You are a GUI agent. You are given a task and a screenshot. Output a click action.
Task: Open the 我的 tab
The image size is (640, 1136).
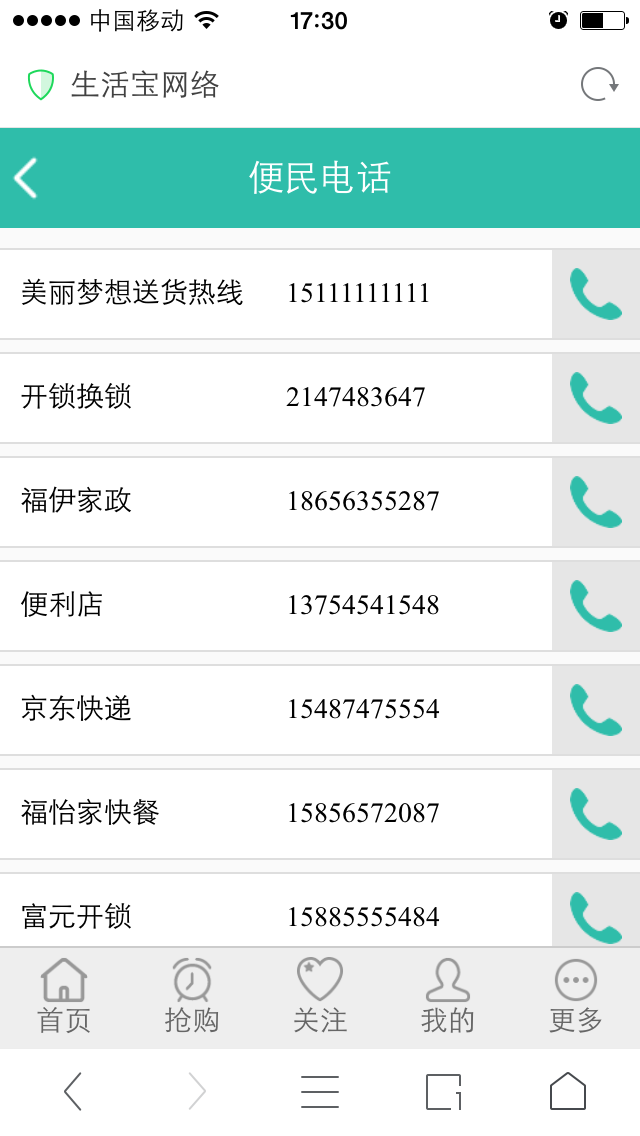448,997
